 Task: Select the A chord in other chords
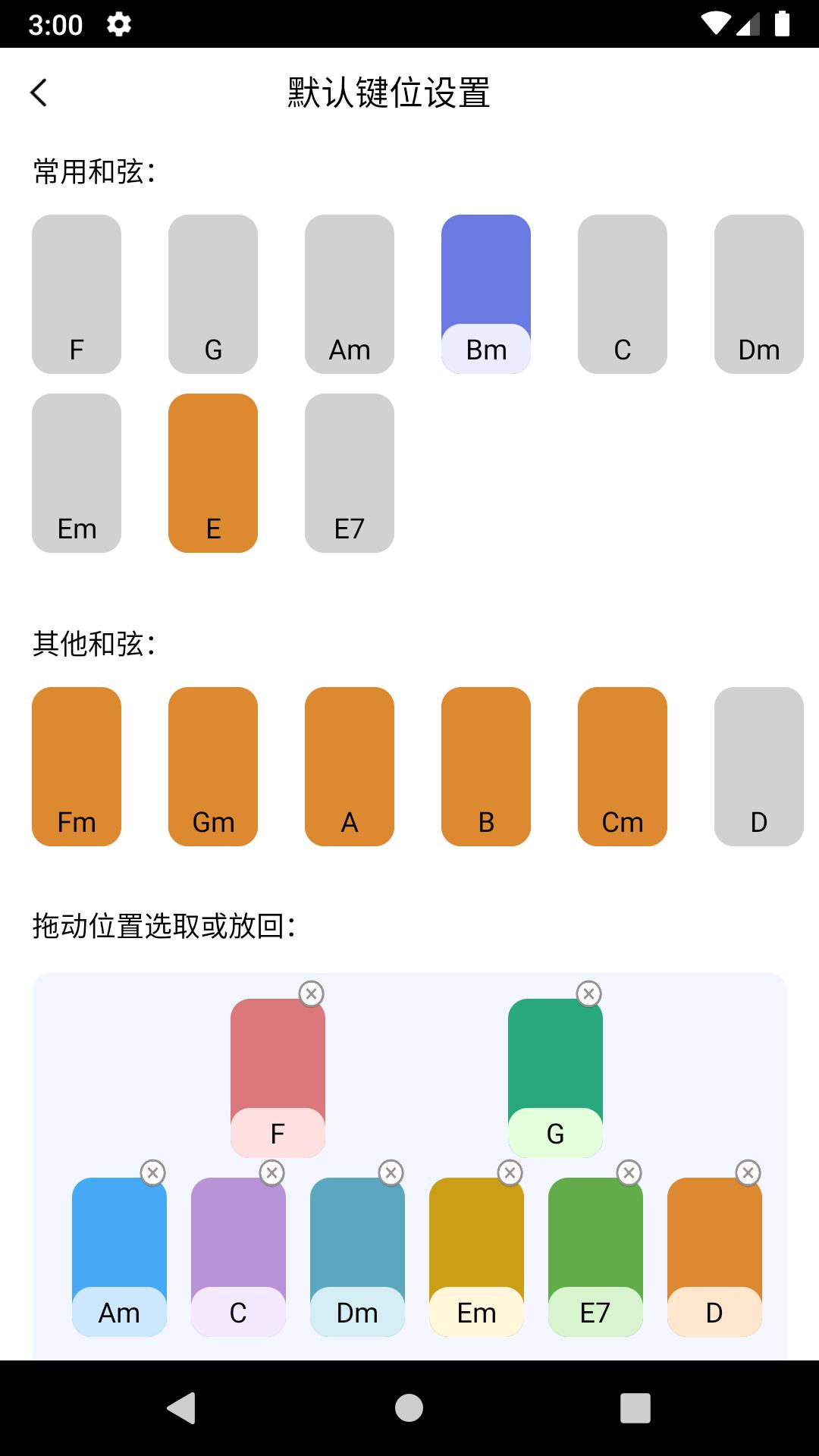coord(350,766)
